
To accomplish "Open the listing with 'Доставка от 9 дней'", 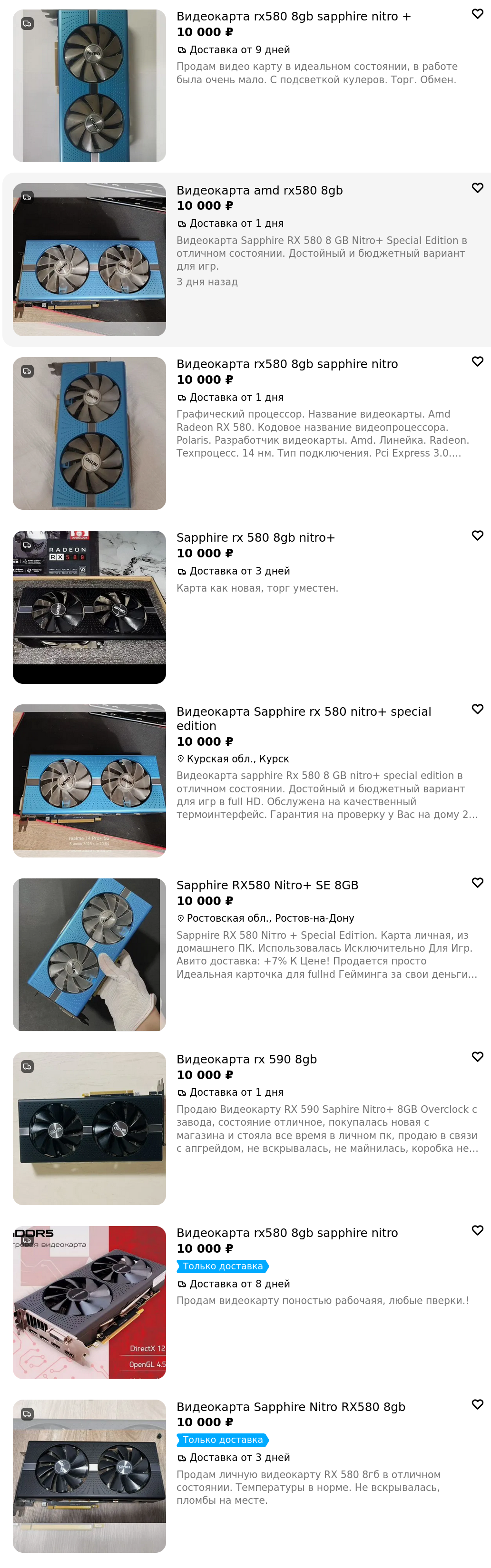I will point(293,17).
